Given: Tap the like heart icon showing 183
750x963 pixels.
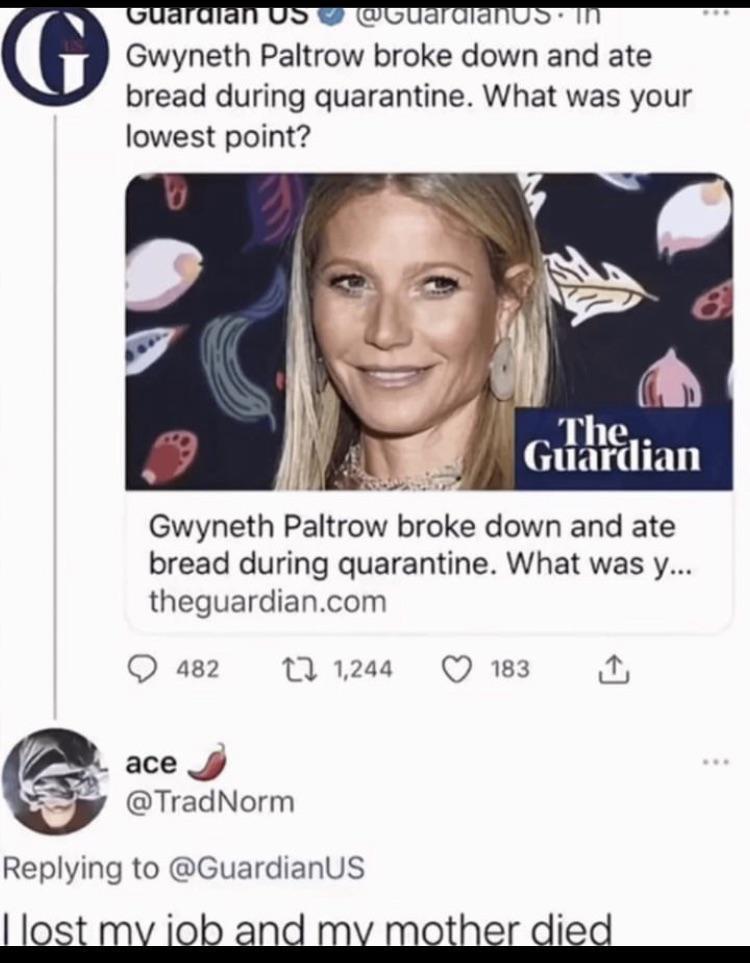Looking at the screenshot, I should pyautogui.click(x=456, y=670).
